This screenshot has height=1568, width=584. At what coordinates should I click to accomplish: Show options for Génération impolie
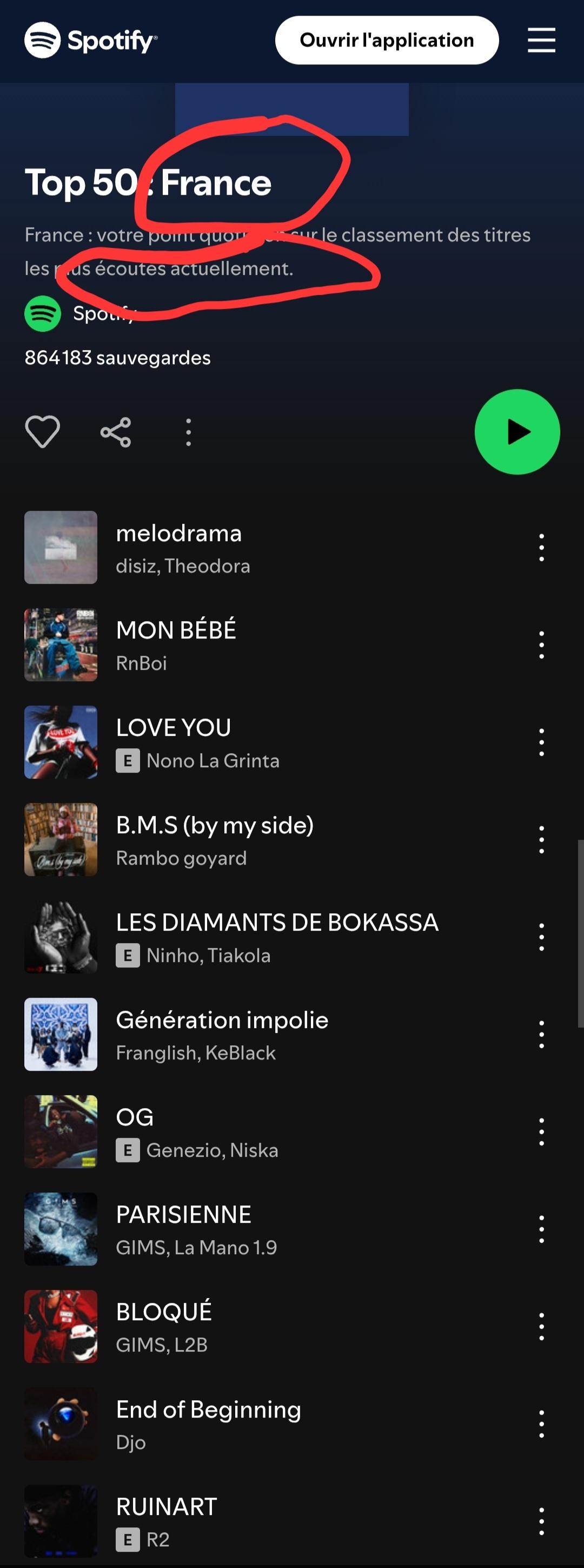541,1034
